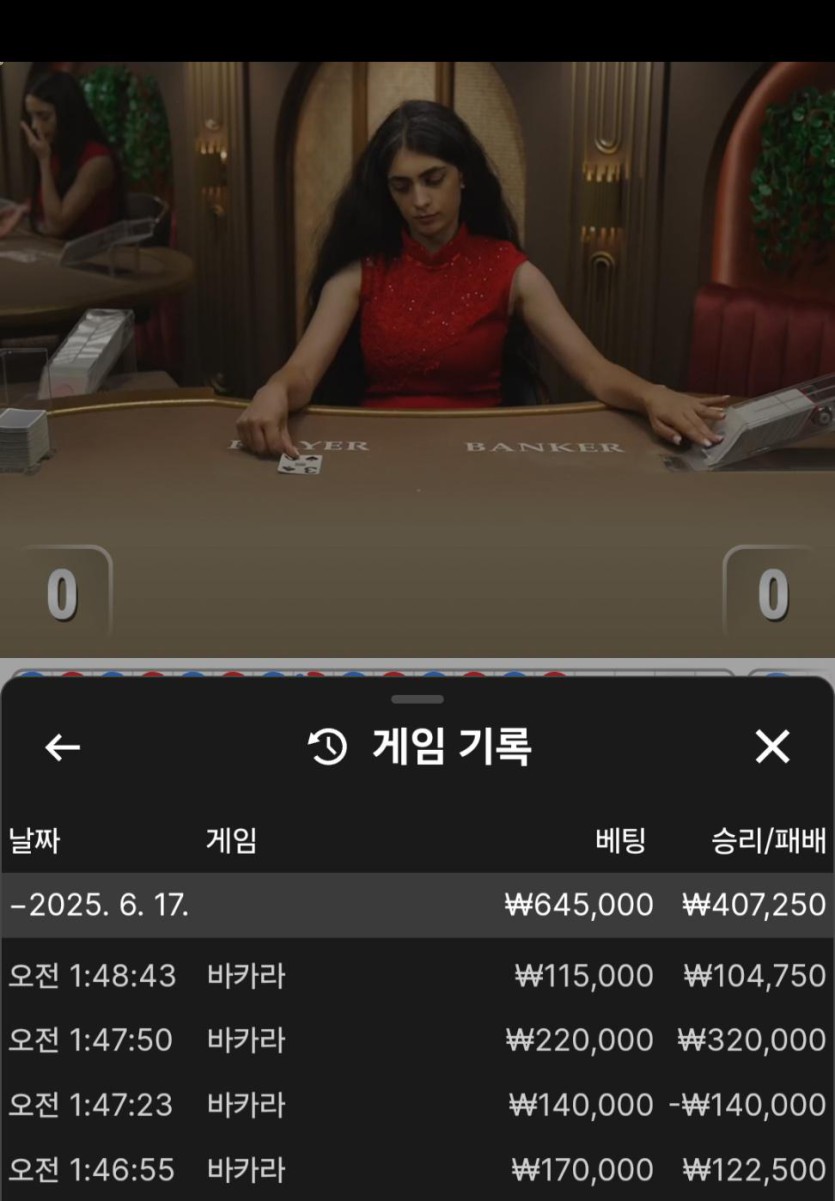Open the 오전 1:46:55 바카라 record
Viewport: 835px width, 1201px height.
point(417,1169)
